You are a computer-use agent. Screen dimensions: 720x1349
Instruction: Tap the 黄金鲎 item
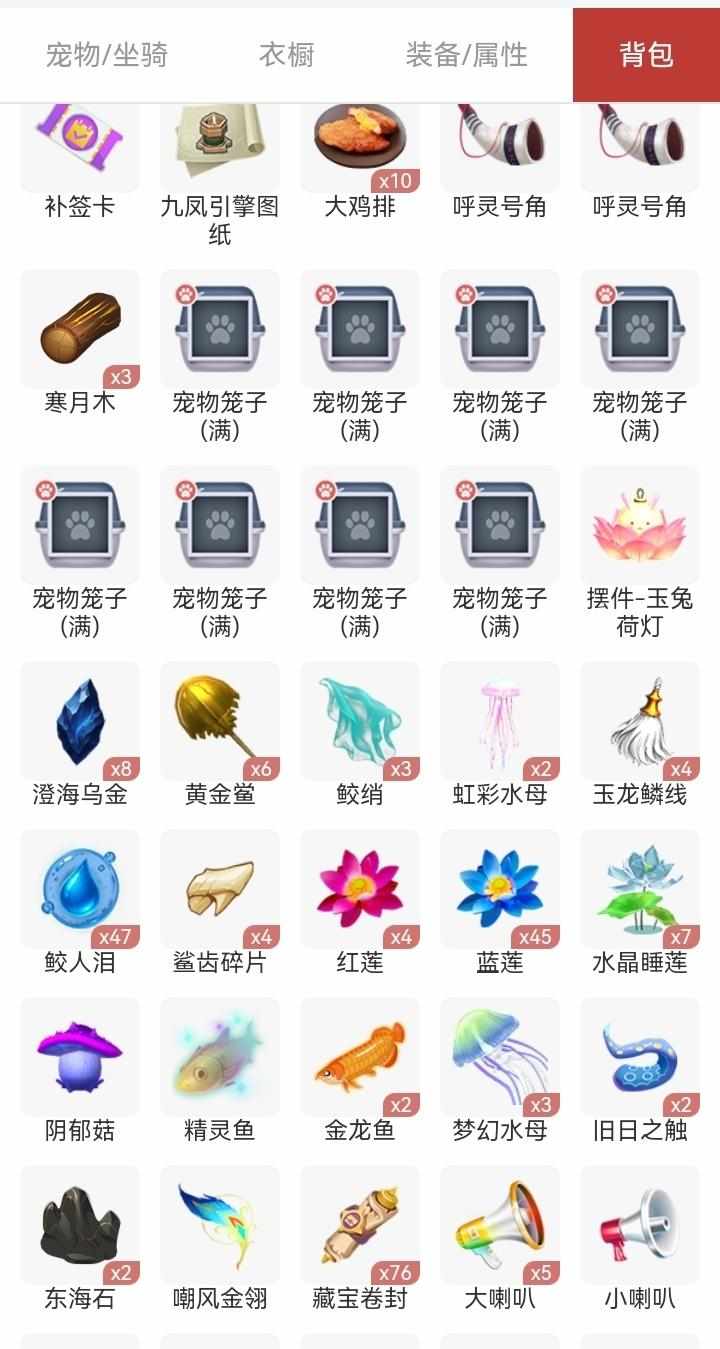tap(220, 722)
